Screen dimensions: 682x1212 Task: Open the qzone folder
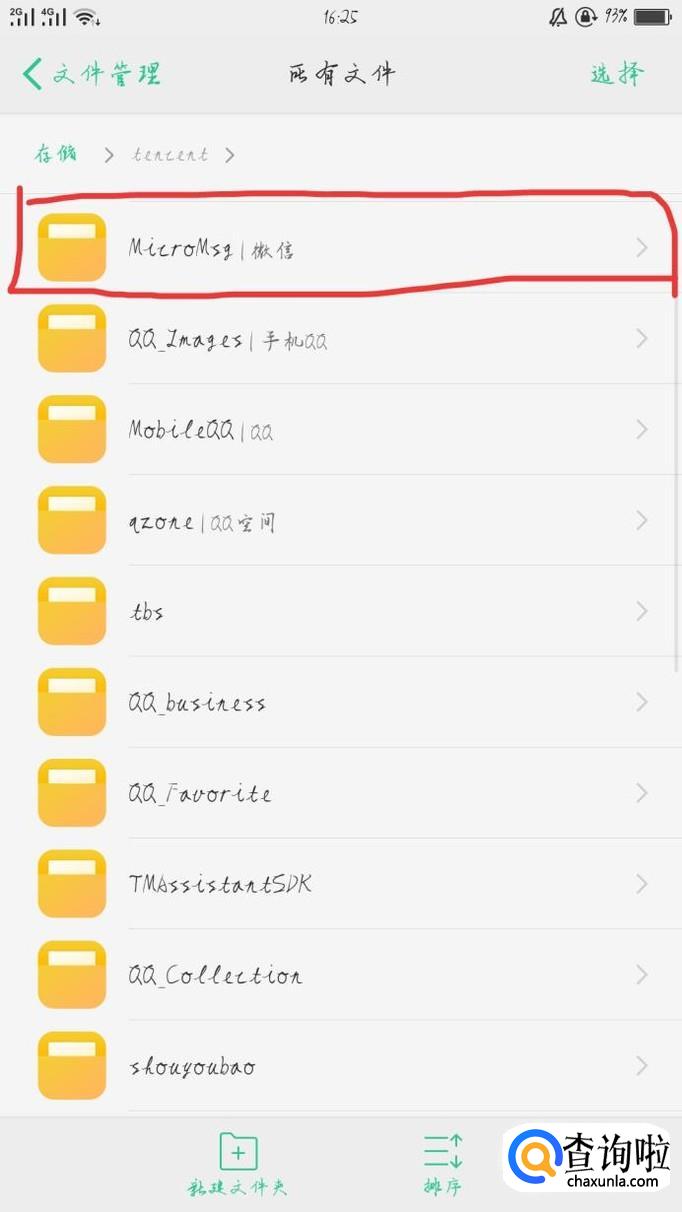341,520
